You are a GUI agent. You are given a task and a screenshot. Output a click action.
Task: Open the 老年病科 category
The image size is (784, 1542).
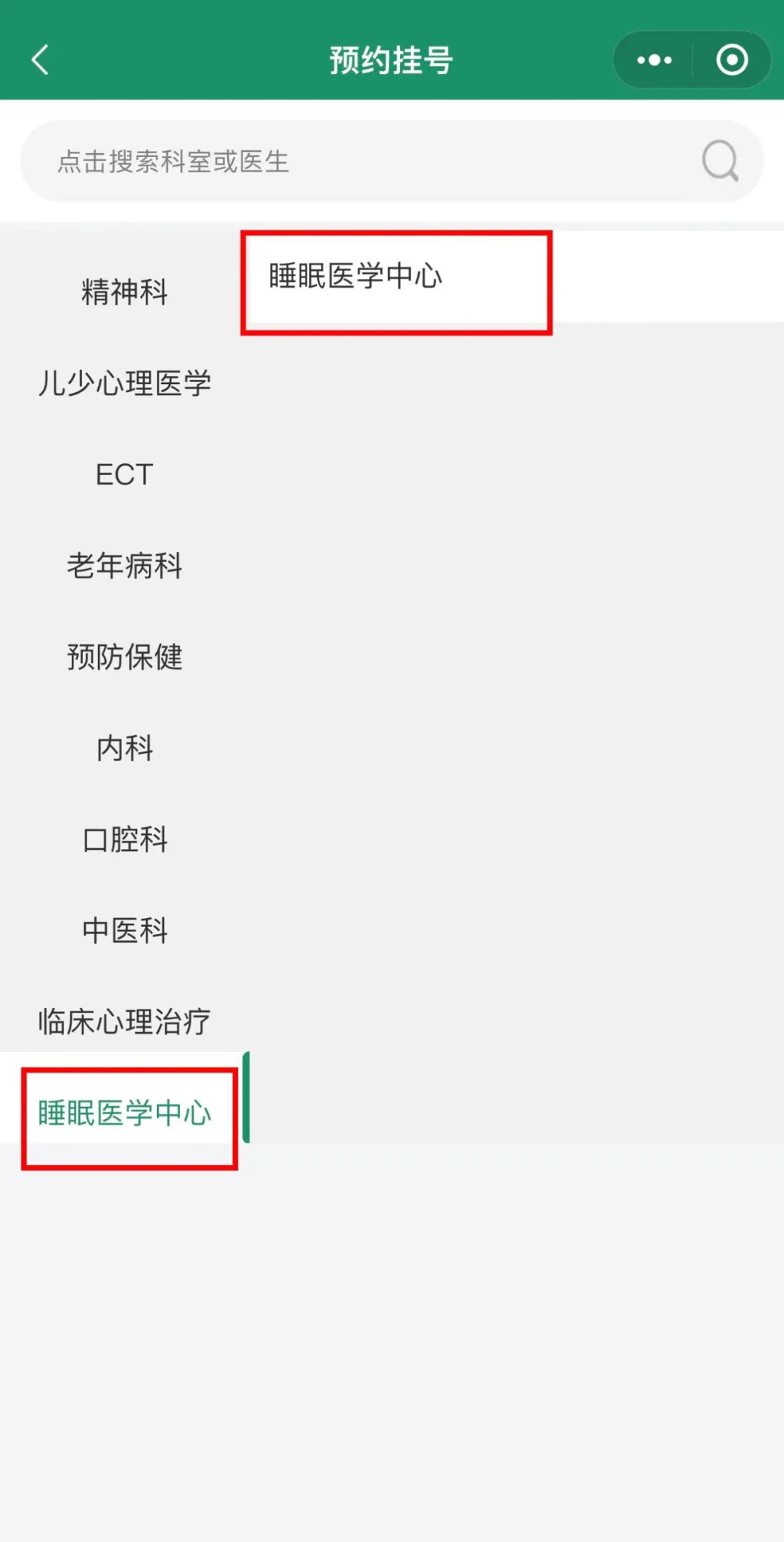[x=124, y=565]
